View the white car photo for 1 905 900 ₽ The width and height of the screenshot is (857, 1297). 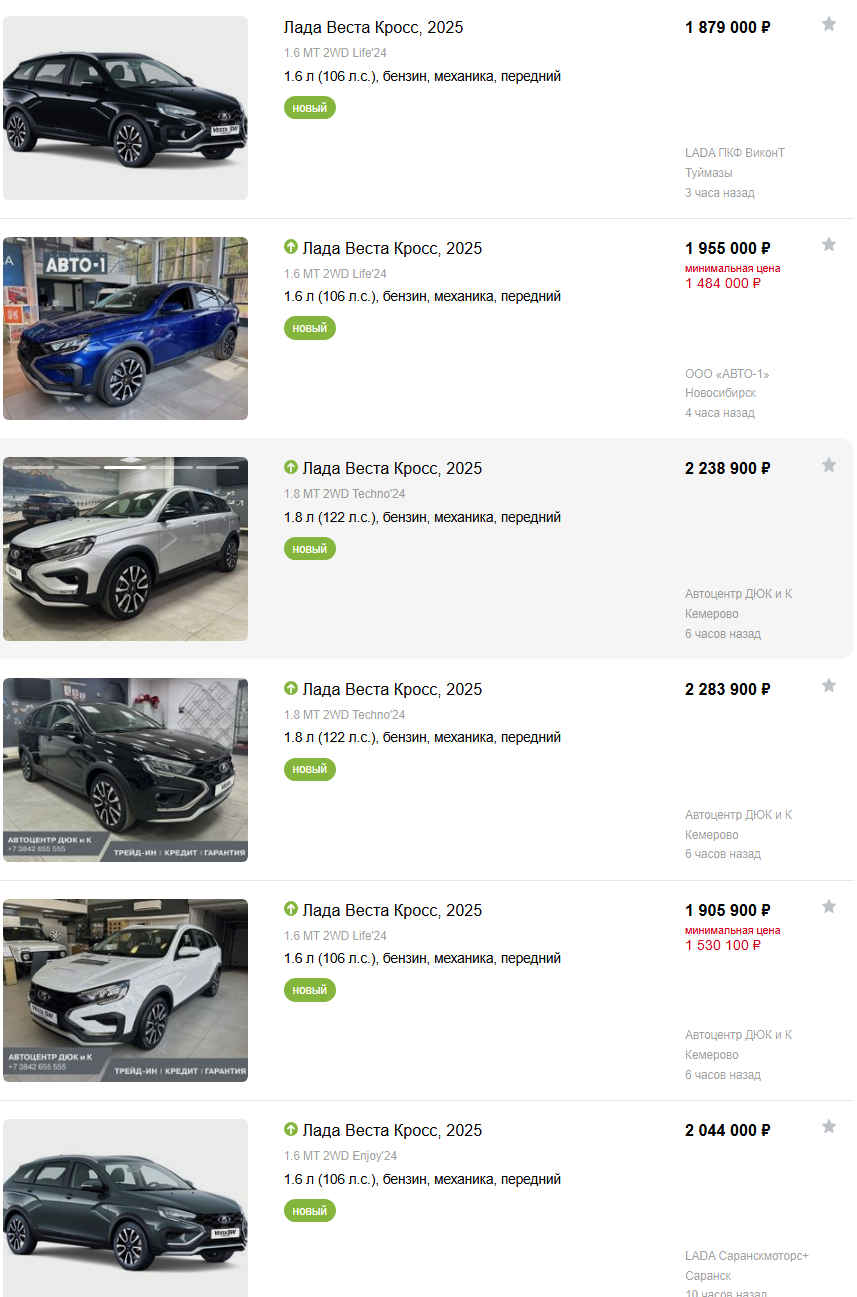pyautogui.click(x=125, y=990)
